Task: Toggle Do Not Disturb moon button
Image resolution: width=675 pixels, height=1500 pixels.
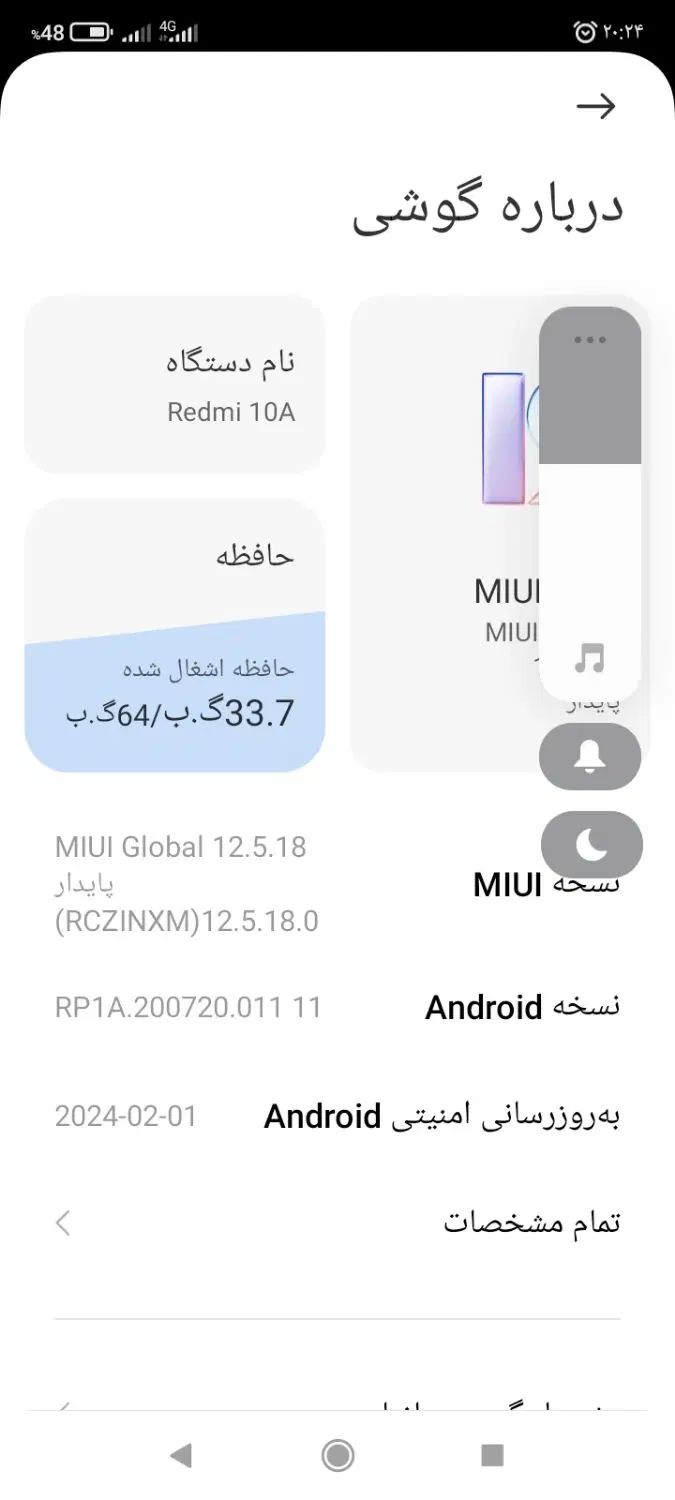Action: pos(591,845)
